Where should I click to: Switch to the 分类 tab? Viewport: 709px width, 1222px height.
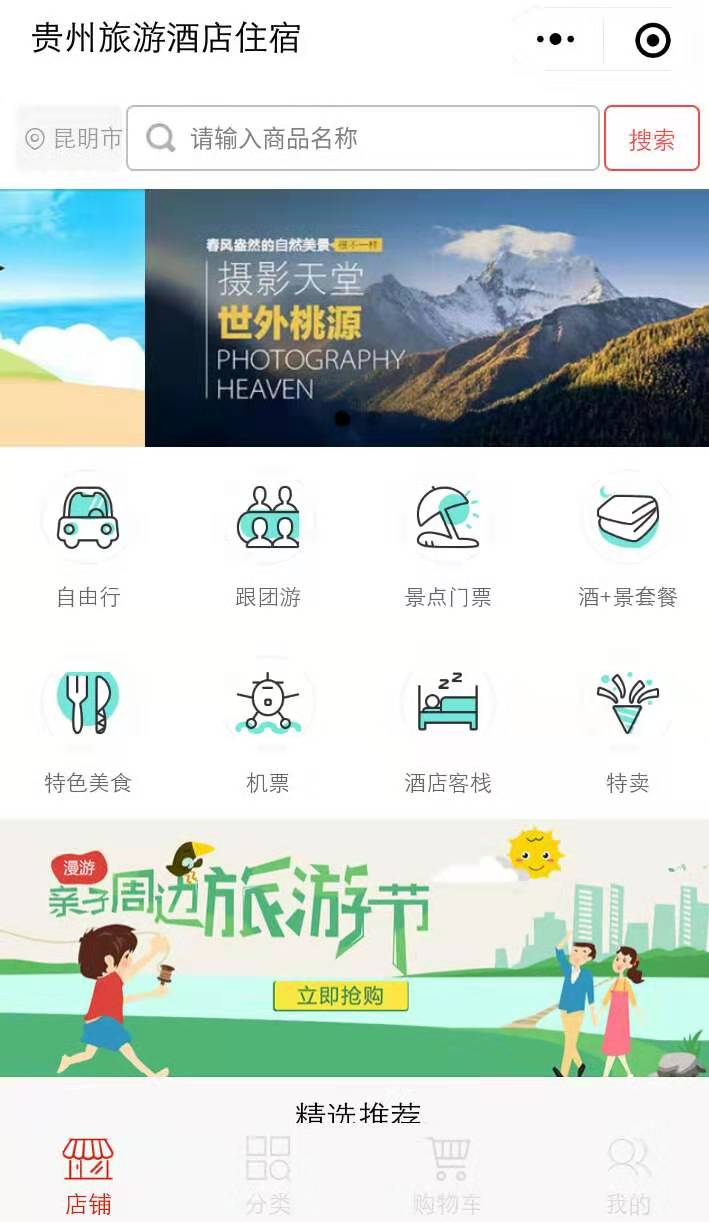268,1176
